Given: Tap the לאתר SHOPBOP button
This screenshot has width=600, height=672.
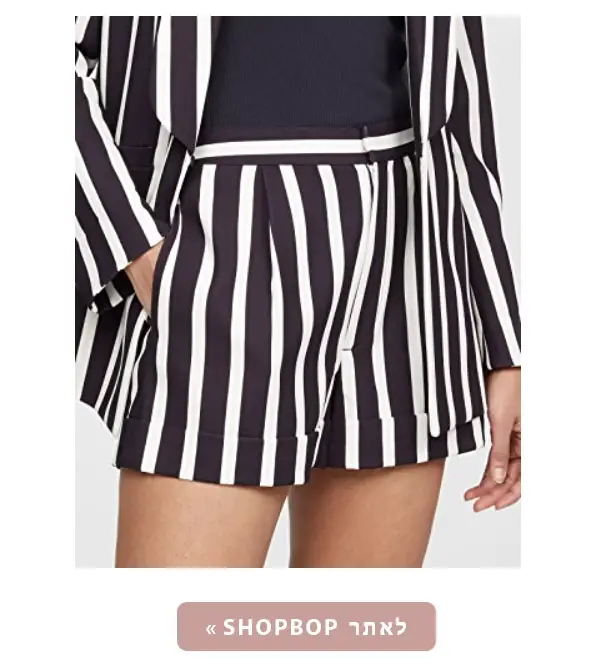Looking at the screenshot, I should 306,627.
